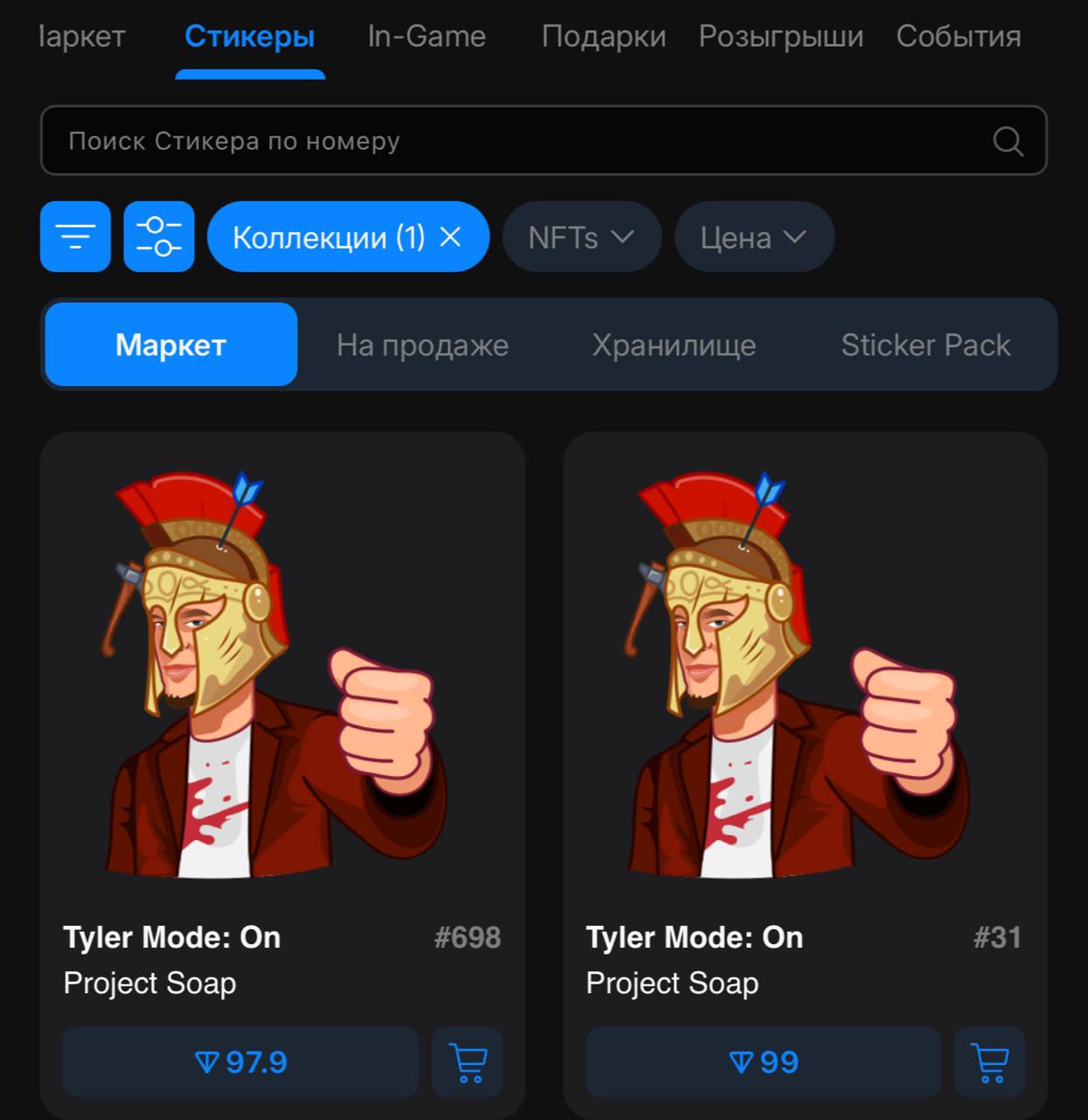
Task: Clear the Коллекции (1) filter
Action: [x=450, y=236]
